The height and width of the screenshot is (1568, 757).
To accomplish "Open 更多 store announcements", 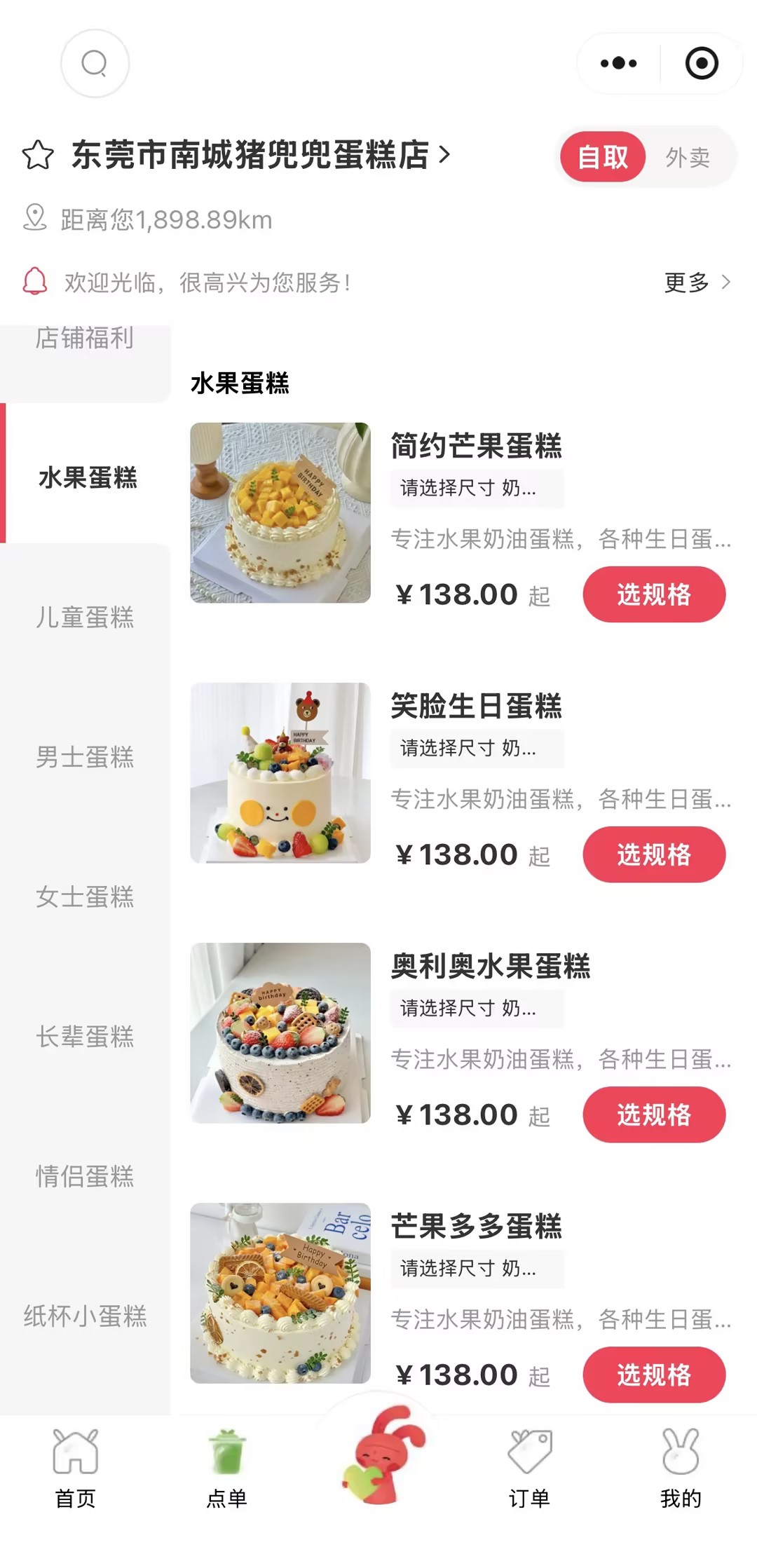I will [697, 282].
